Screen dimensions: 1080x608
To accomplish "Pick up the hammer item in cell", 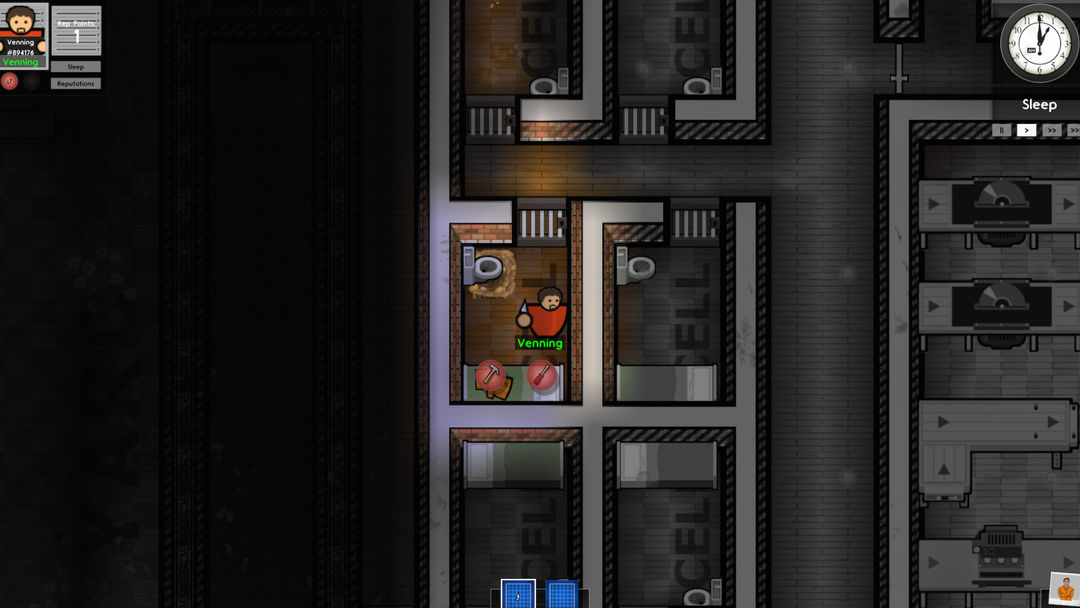I will [490, 375].
